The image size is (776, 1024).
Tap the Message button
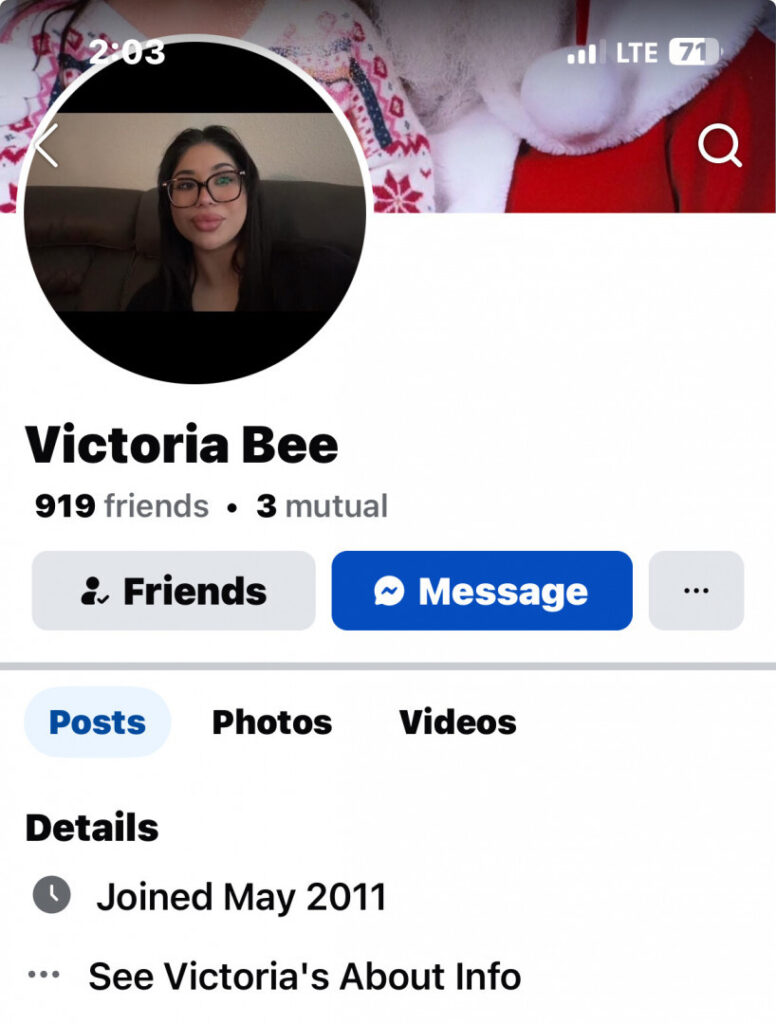point(481,590)
